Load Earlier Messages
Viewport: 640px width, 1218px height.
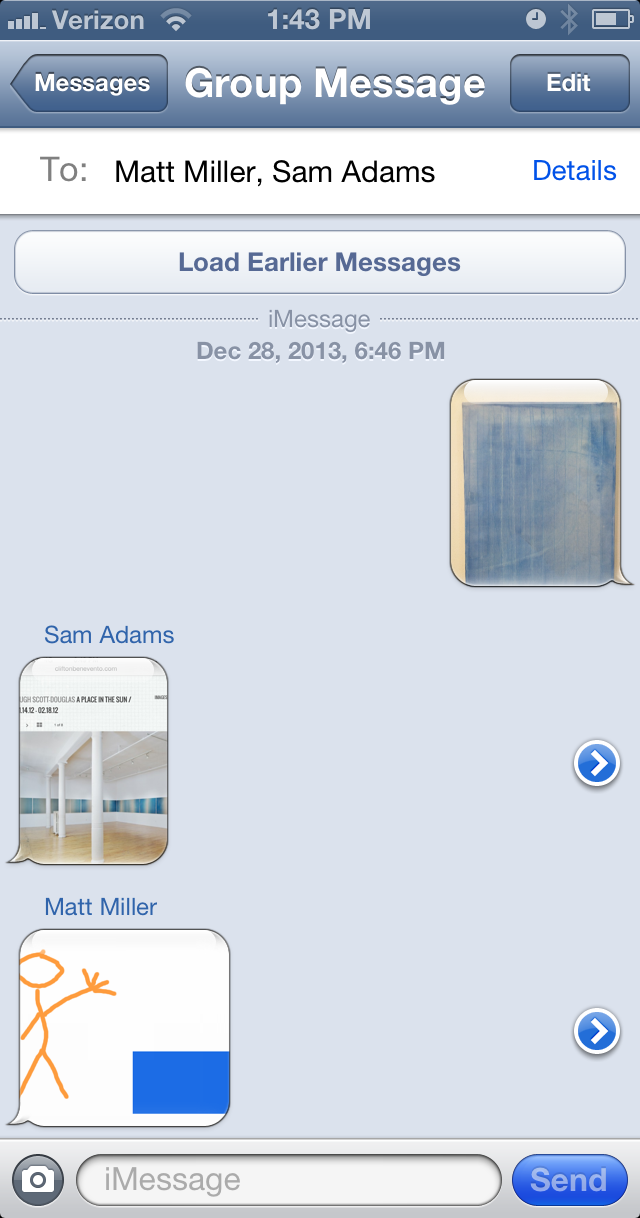pyautogui.click(x=320, y=263)
